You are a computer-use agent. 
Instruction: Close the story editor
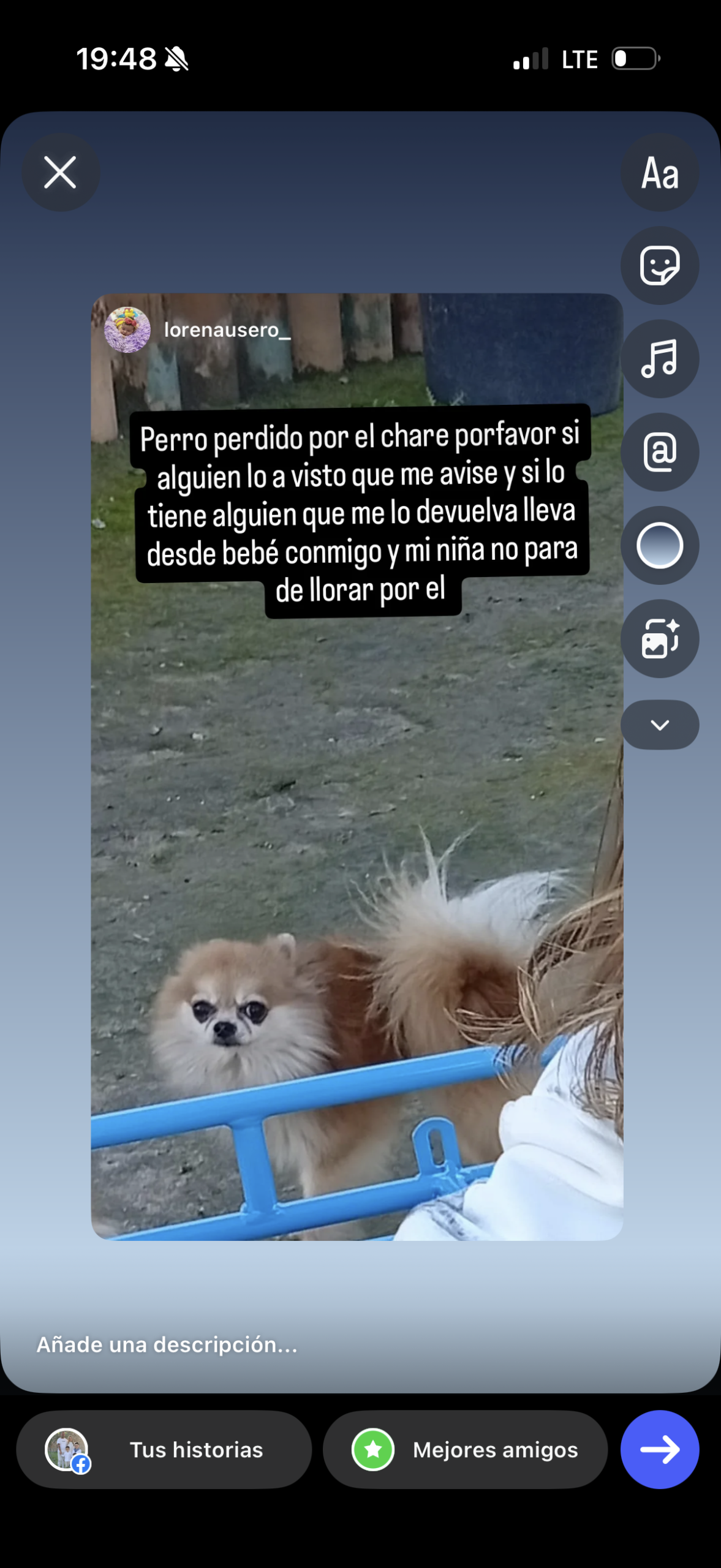click(60, 172)
